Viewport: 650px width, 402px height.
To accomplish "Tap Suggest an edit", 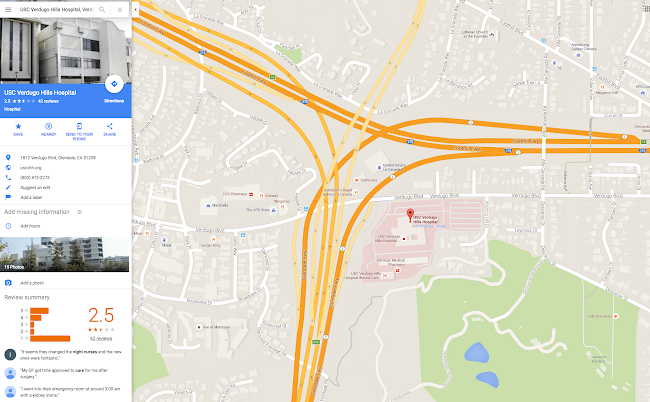I will click(35, 187).
